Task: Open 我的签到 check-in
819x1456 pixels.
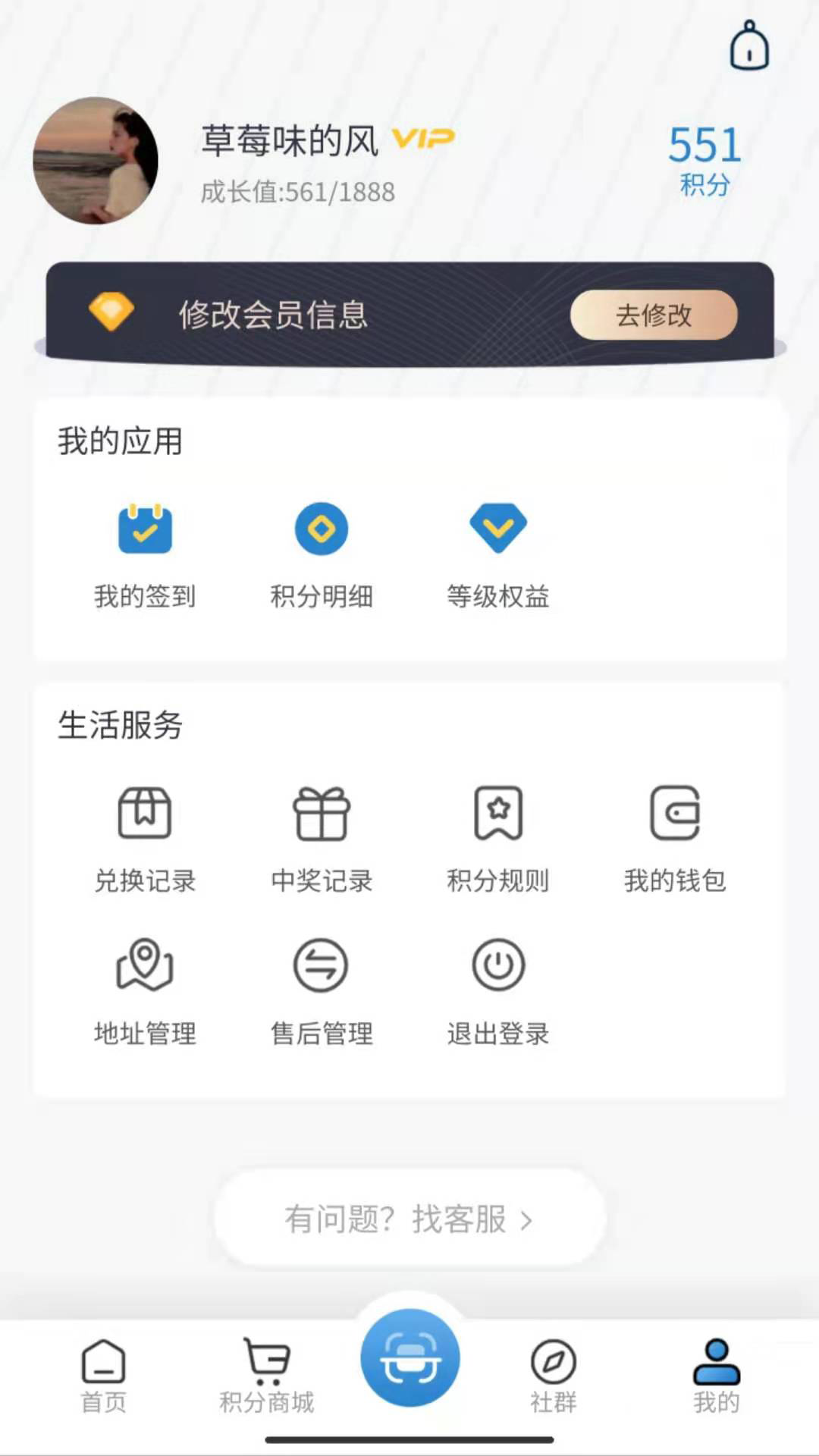Action: (145, 554)
